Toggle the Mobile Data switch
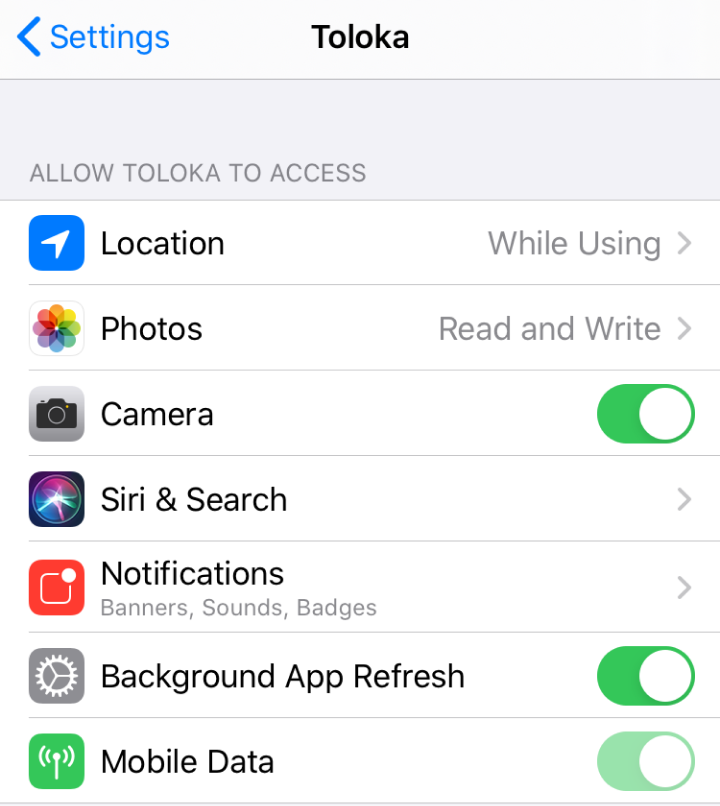This screenshot has height=806, width=720. (x=645, y=762)
